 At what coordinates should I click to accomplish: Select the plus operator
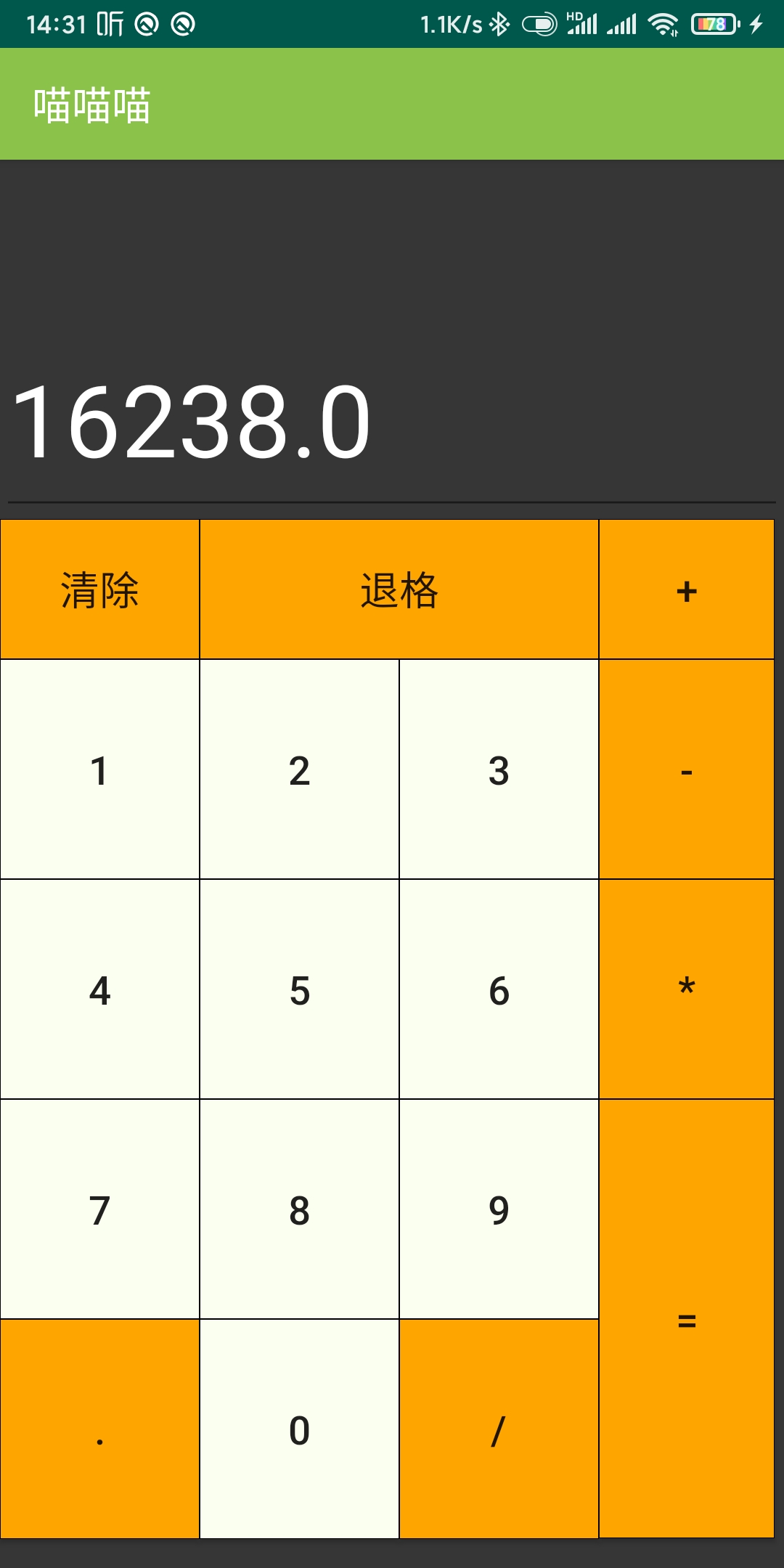(x=686, y=589)
